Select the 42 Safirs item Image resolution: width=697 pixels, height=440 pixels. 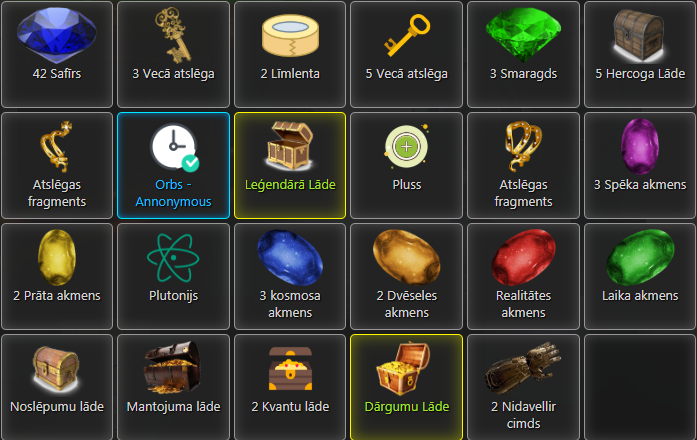[57, 54]
